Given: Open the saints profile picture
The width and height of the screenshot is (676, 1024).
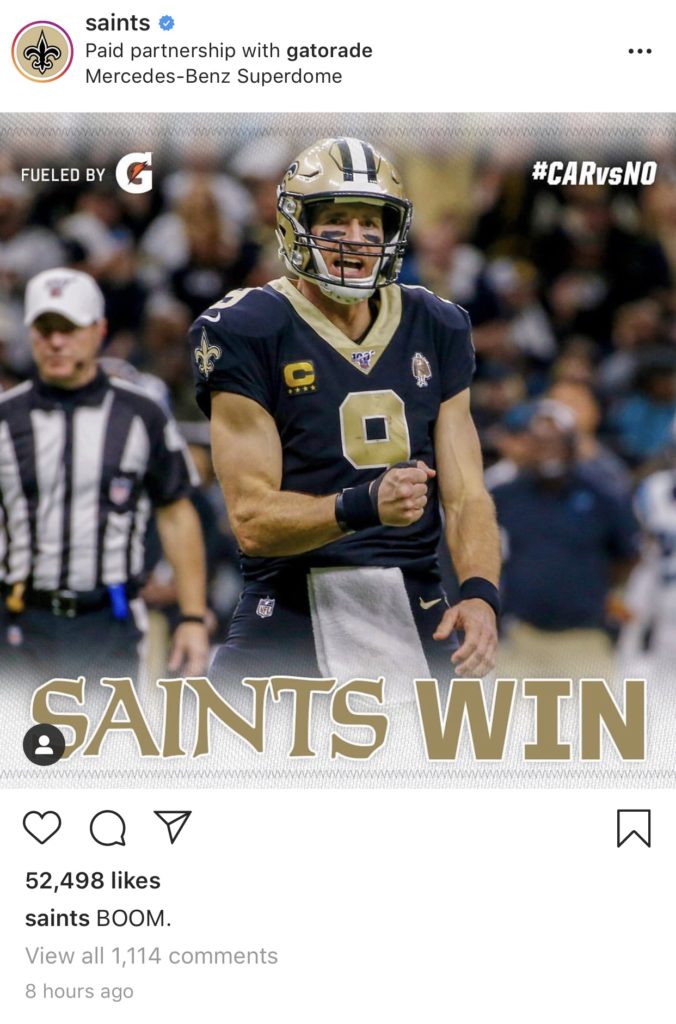Looking at the screenshot, I should coord(42,51).
